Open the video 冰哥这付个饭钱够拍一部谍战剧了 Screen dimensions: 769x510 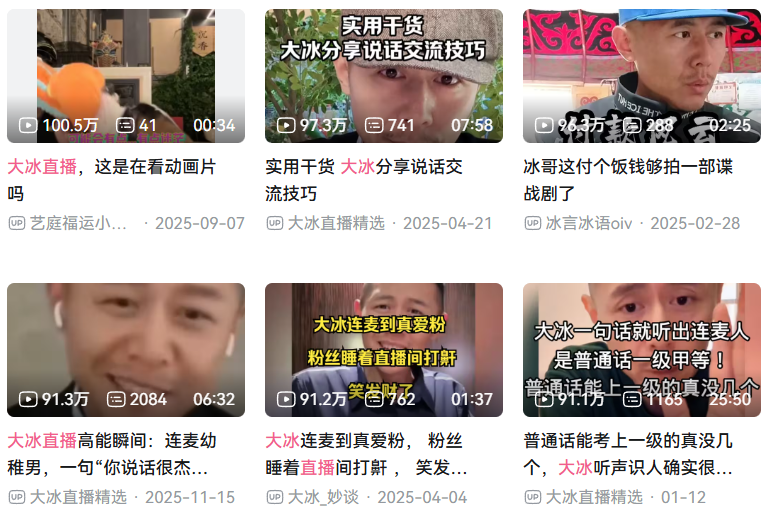[x=641, y=75]
